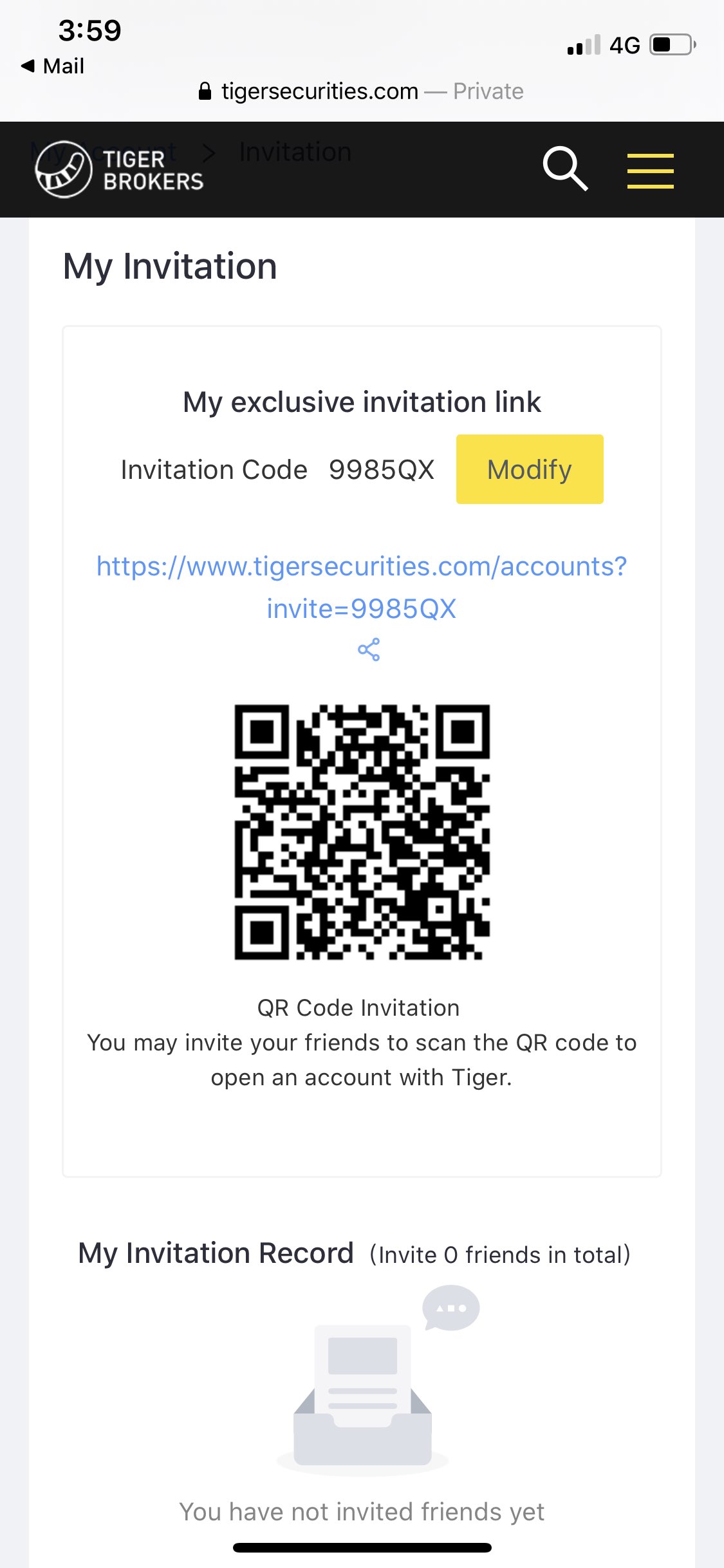
Task: Tap the Modify invitation code button
Action: point(529,469)
